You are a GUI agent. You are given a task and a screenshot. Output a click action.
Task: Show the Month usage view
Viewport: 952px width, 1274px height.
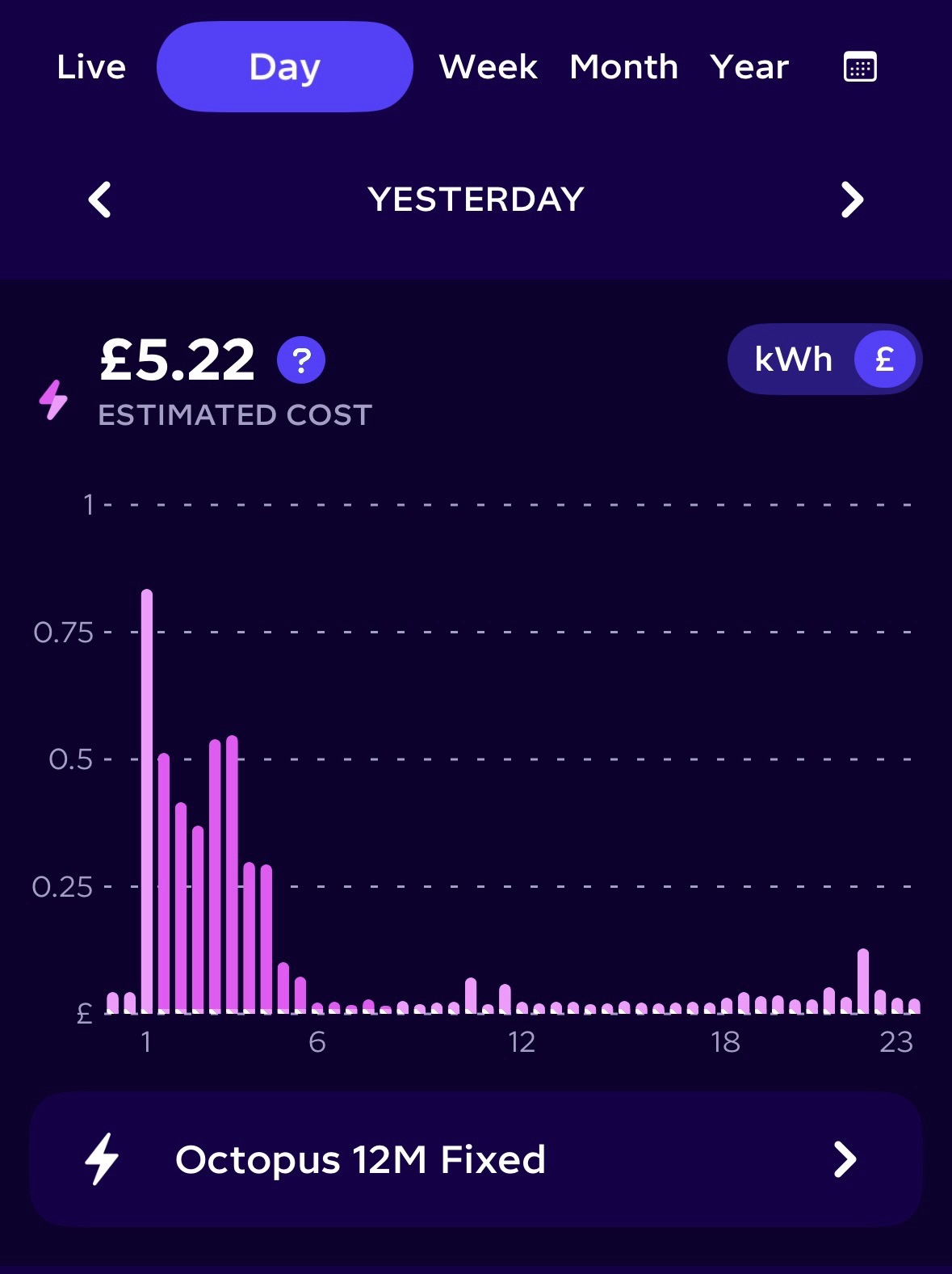(x=623, y=67)
